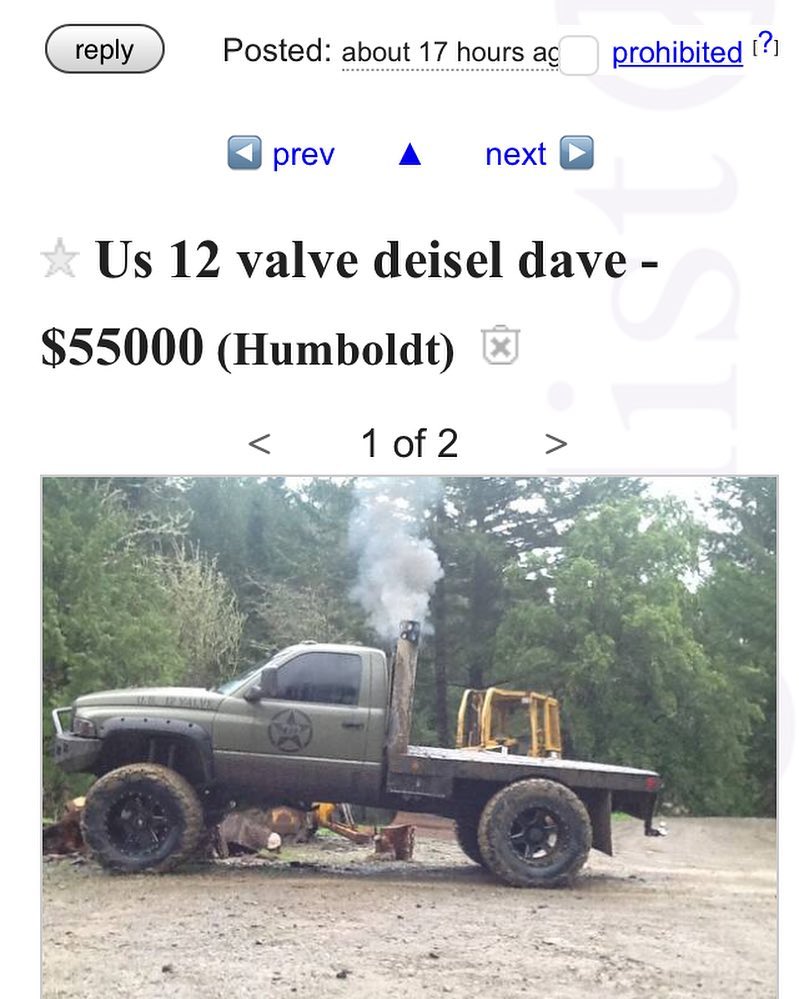Viewport: 799px width, 999px height.
Task: Check the prohibited flag checkbox
Action: (x=578, y=55)
